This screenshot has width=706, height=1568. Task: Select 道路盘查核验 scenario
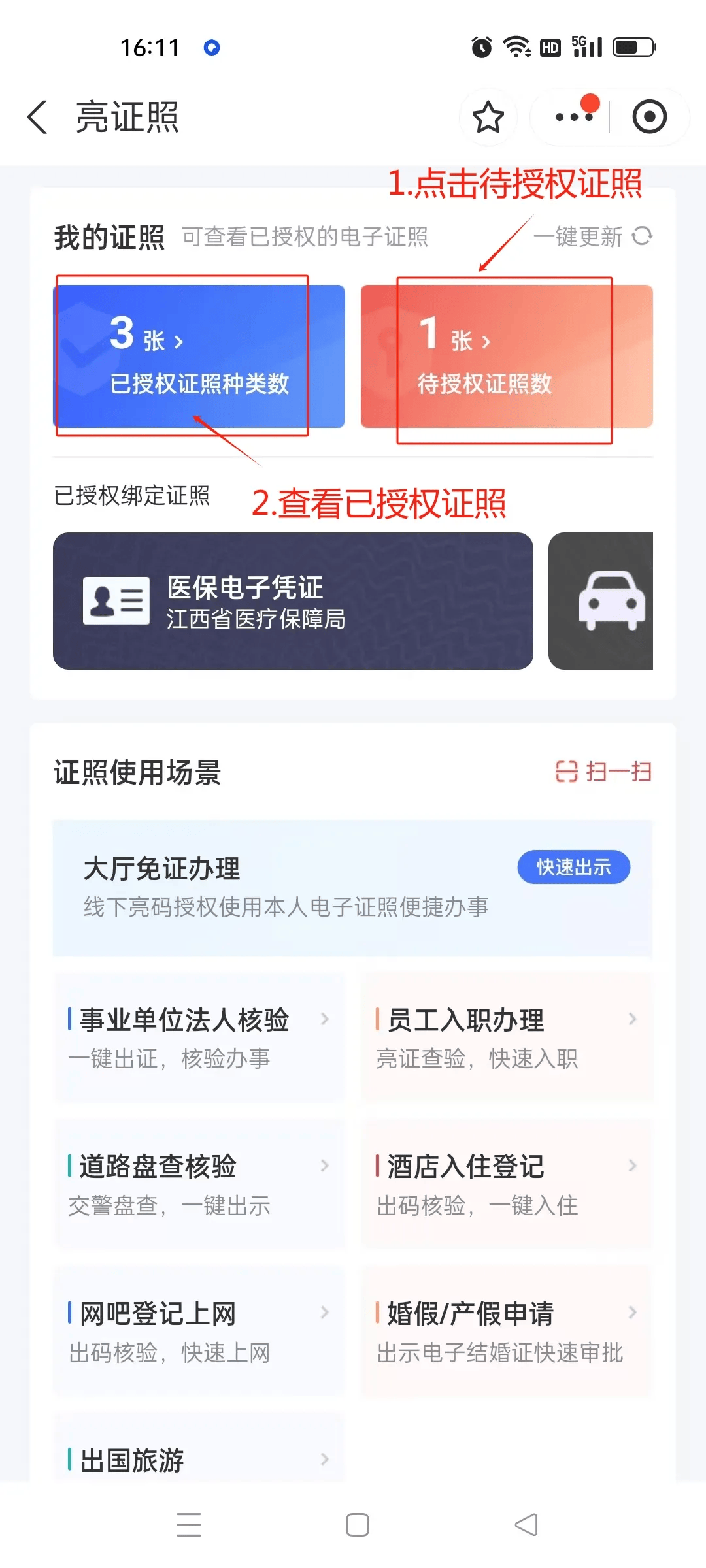tap(199, 1184)
